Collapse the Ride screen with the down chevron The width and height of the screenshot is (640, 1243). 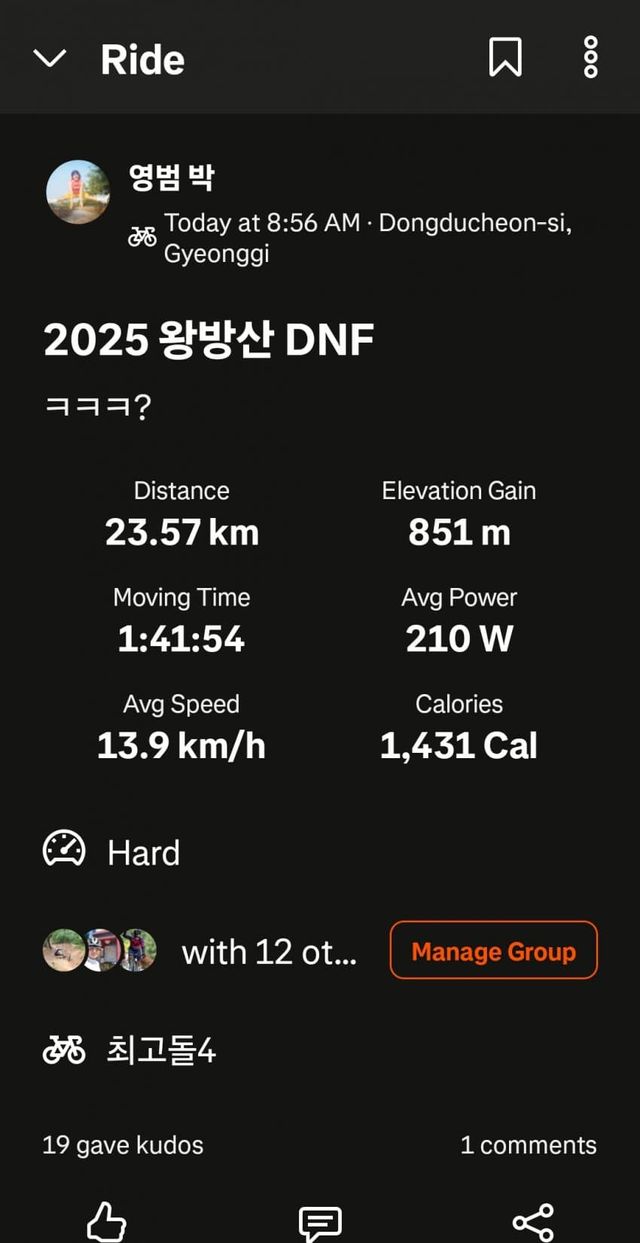coord(49,59)
